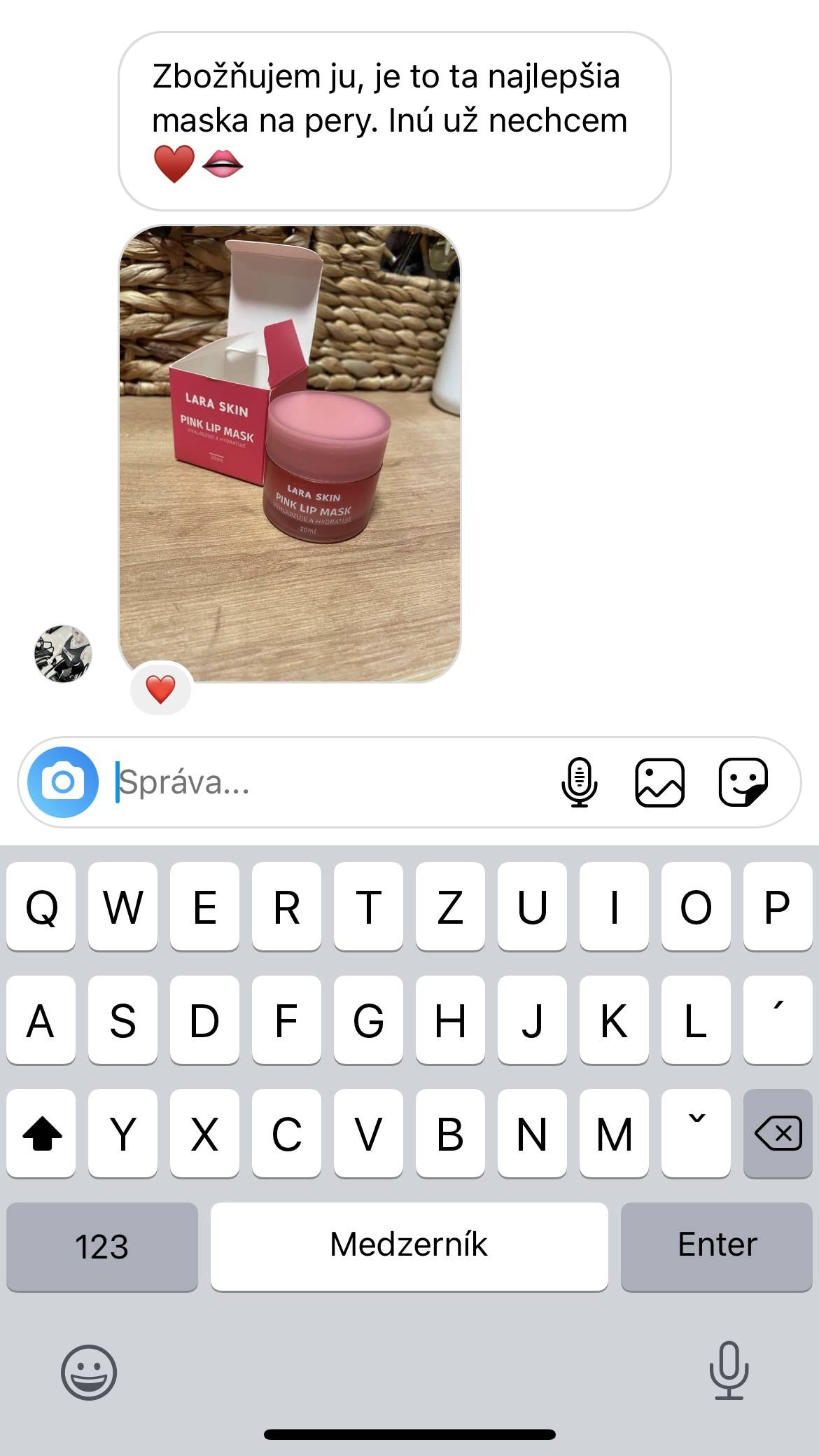Open the photo gallery picker
This screenshot has height=1456, width=819.
pos(659,782)
